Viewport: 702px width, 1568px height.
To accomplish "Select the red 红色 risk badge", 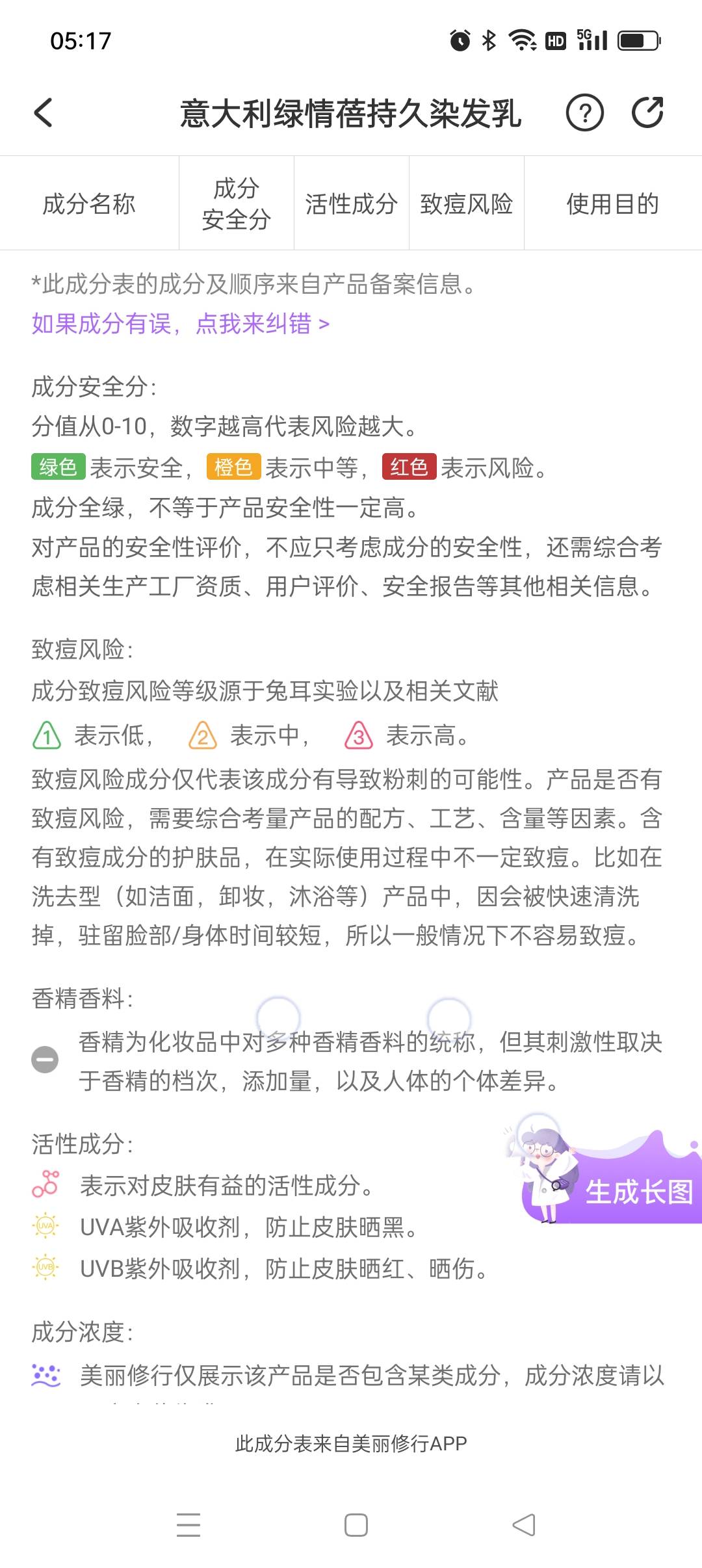I will point(408,467).
